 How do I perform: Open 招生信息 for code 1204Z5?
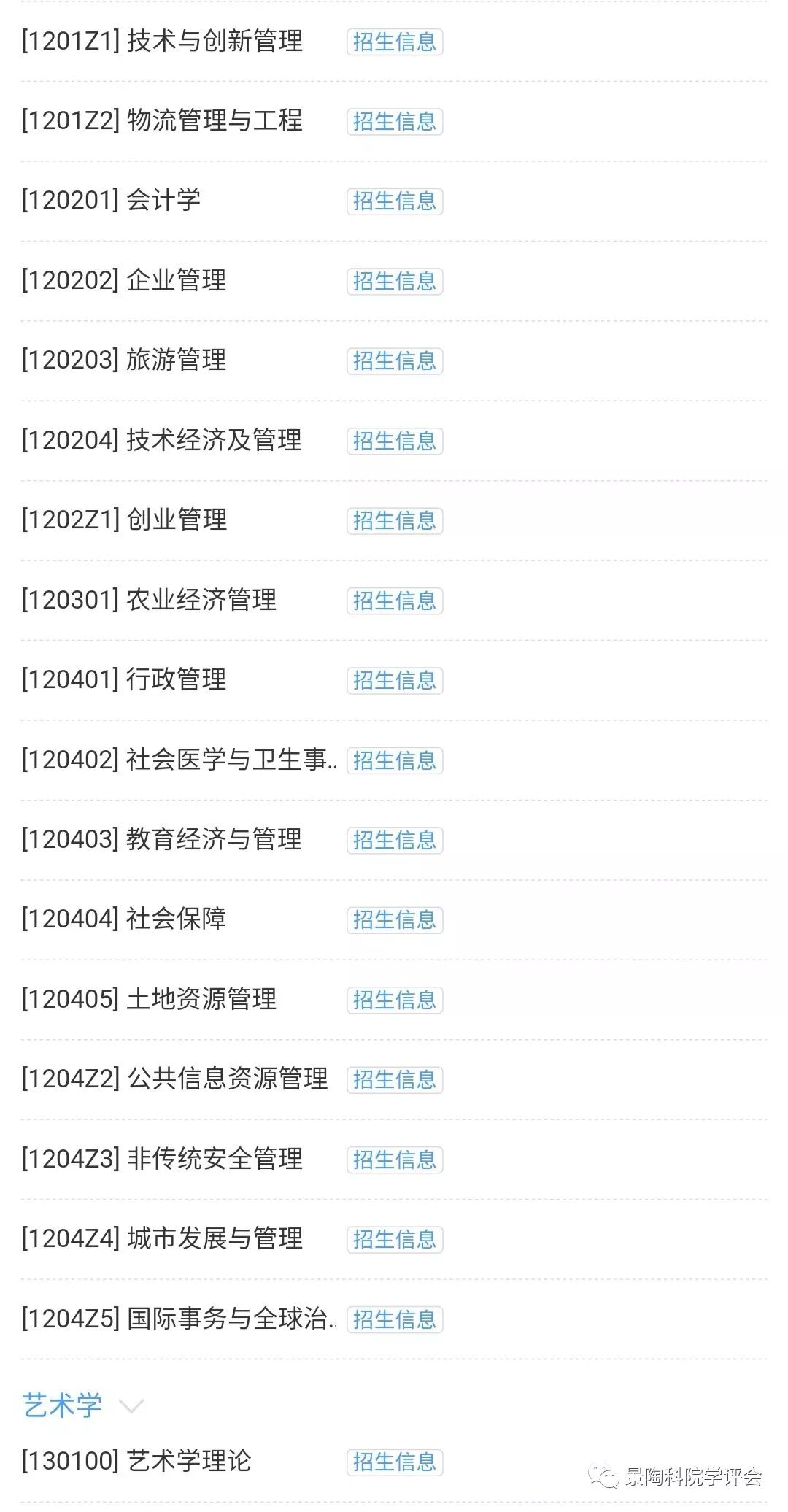point(395,1320)
